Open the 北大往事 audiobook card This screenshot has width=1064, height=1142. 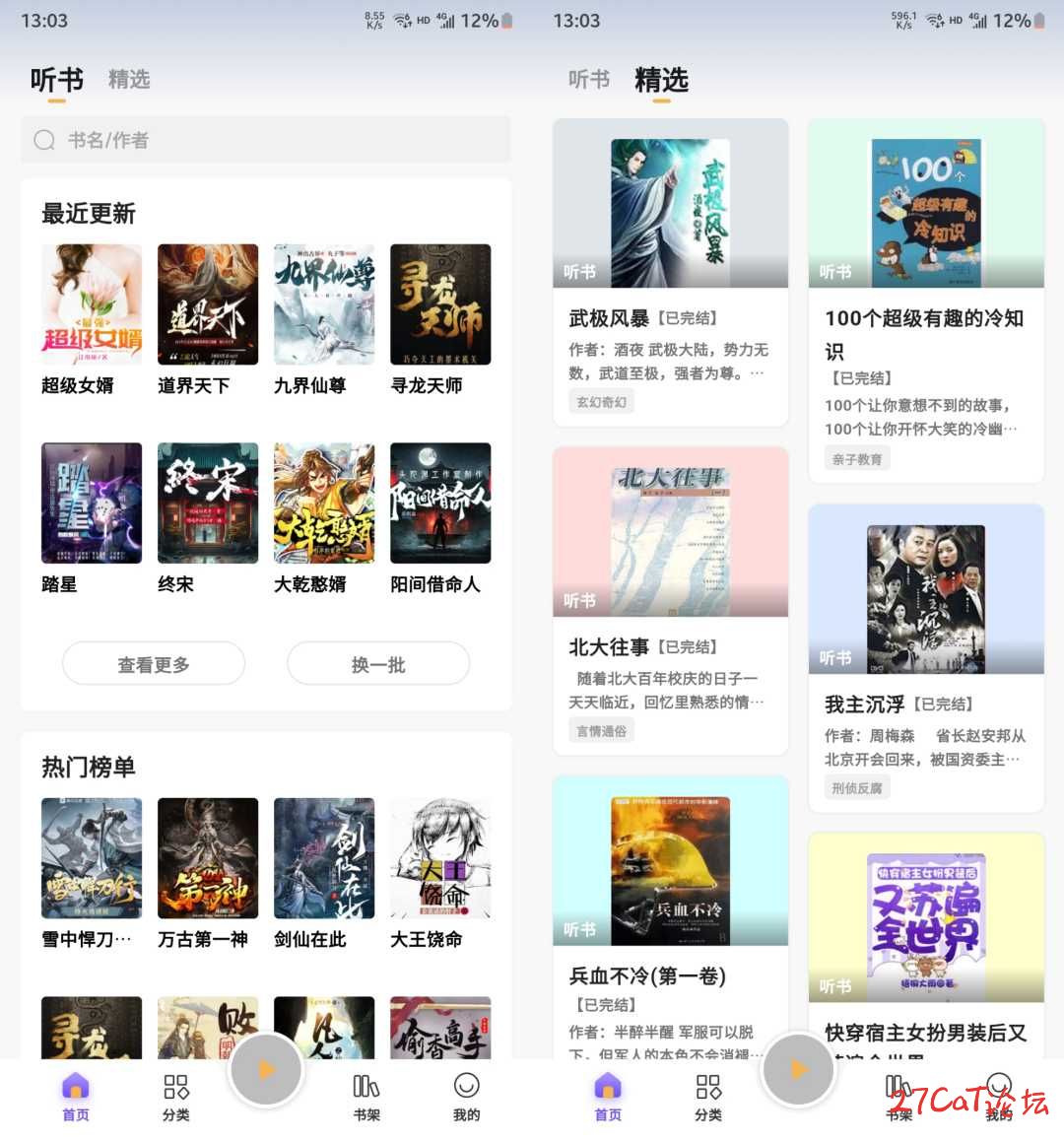tap(670, 601)
